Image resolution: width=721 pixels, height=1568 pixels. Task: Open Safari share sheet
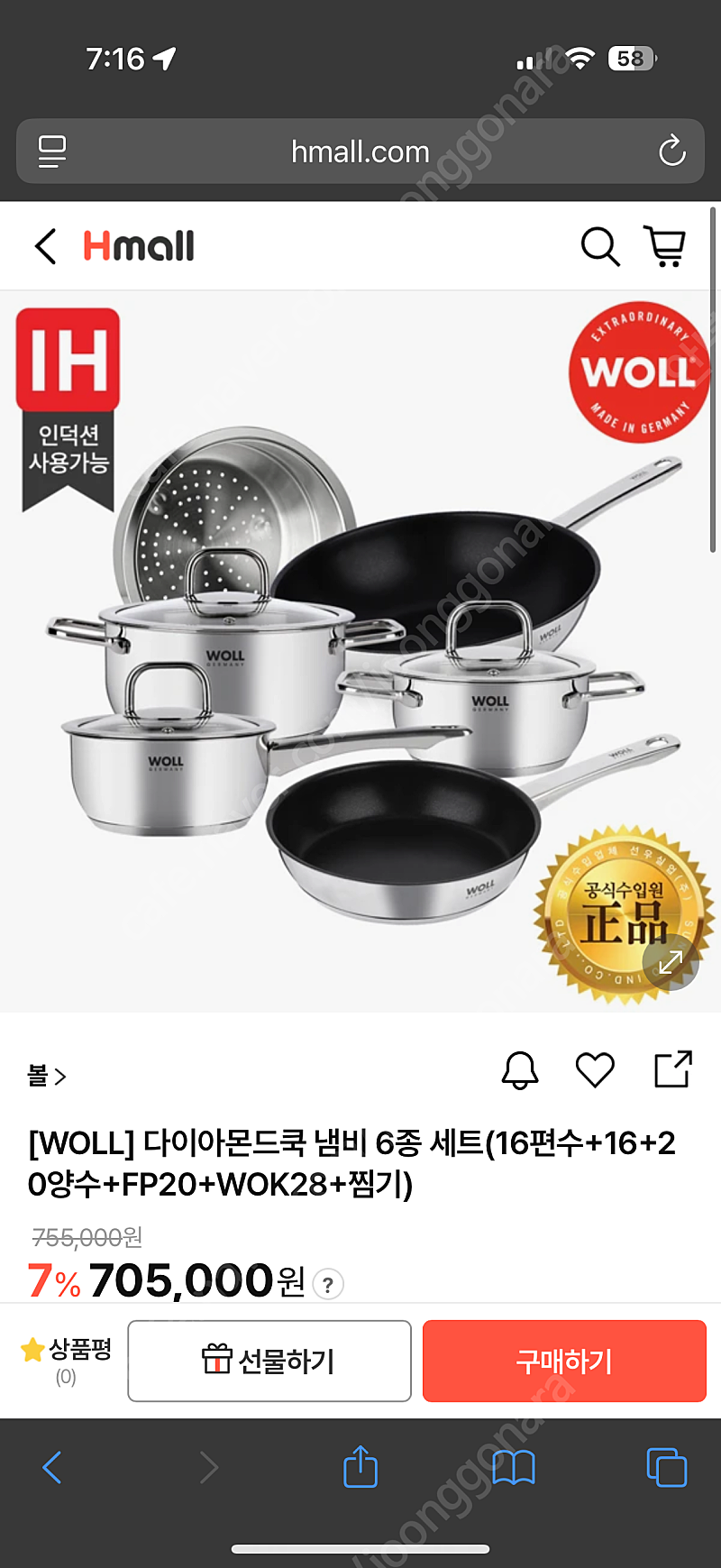[x=360, y=1466]
